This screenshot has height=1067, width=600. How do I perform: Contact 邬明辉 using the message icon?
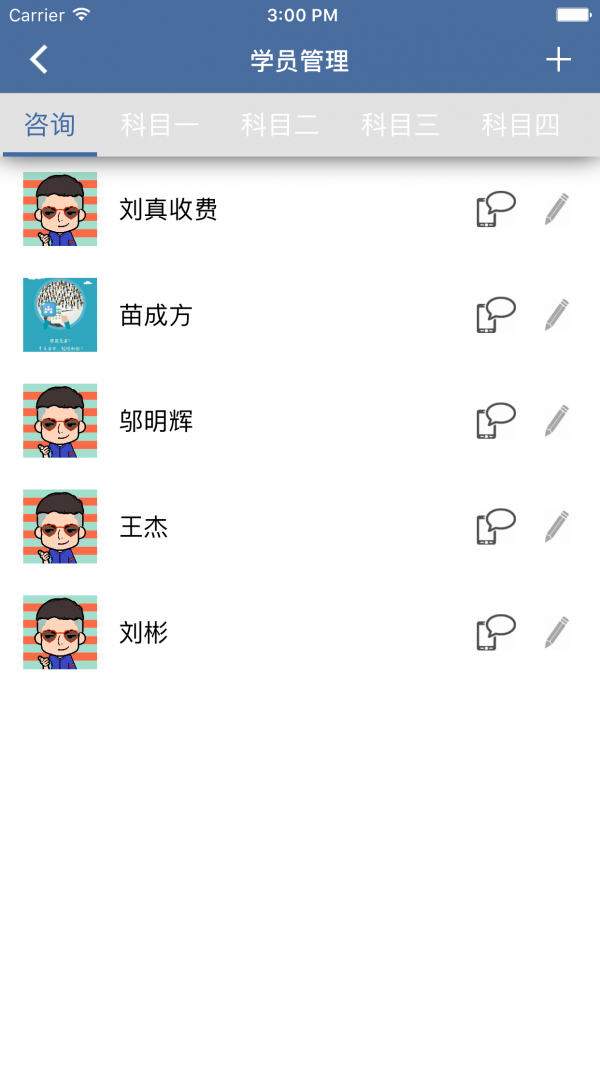[495, 421]
